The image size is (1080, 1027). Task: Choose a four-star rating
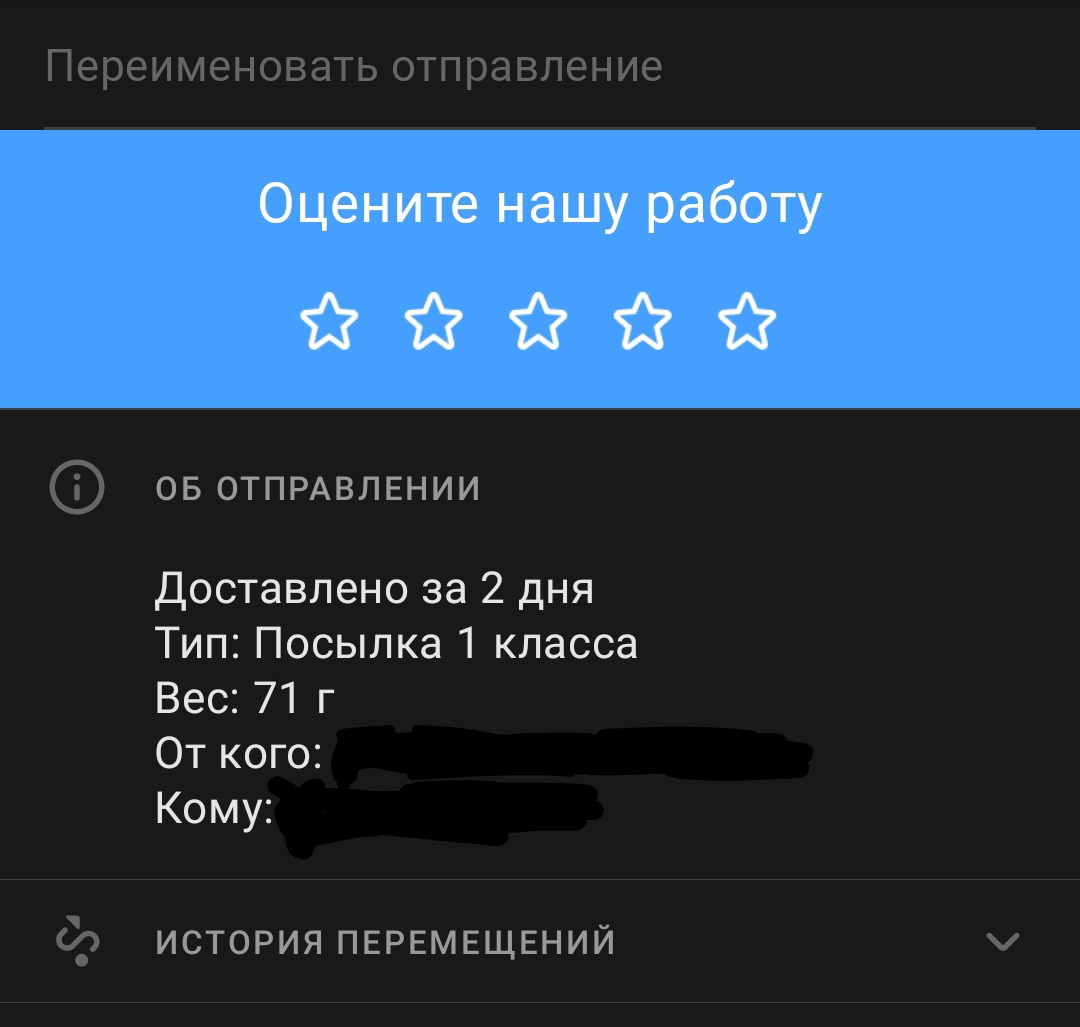tap(643, 322)
